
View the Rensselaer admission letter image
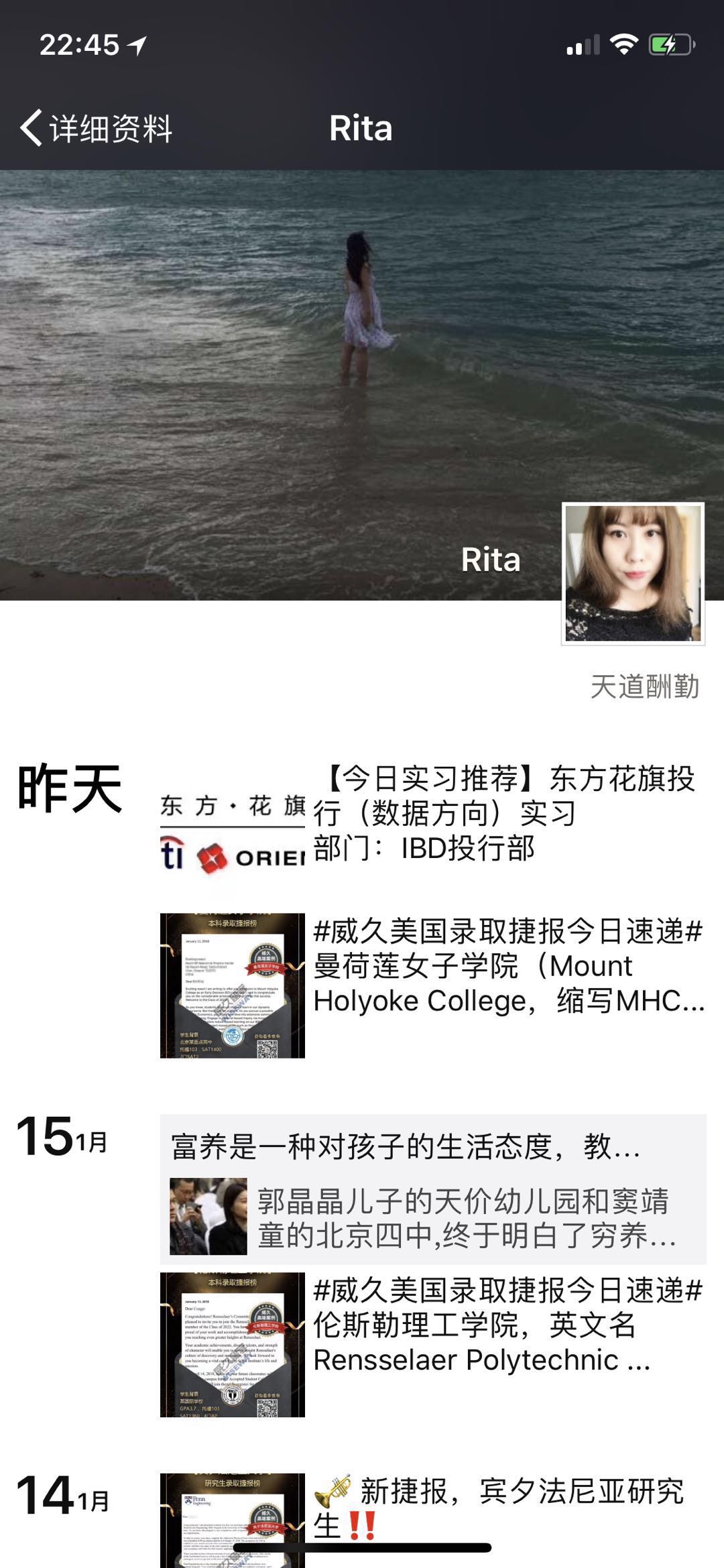pos(232,1345)
